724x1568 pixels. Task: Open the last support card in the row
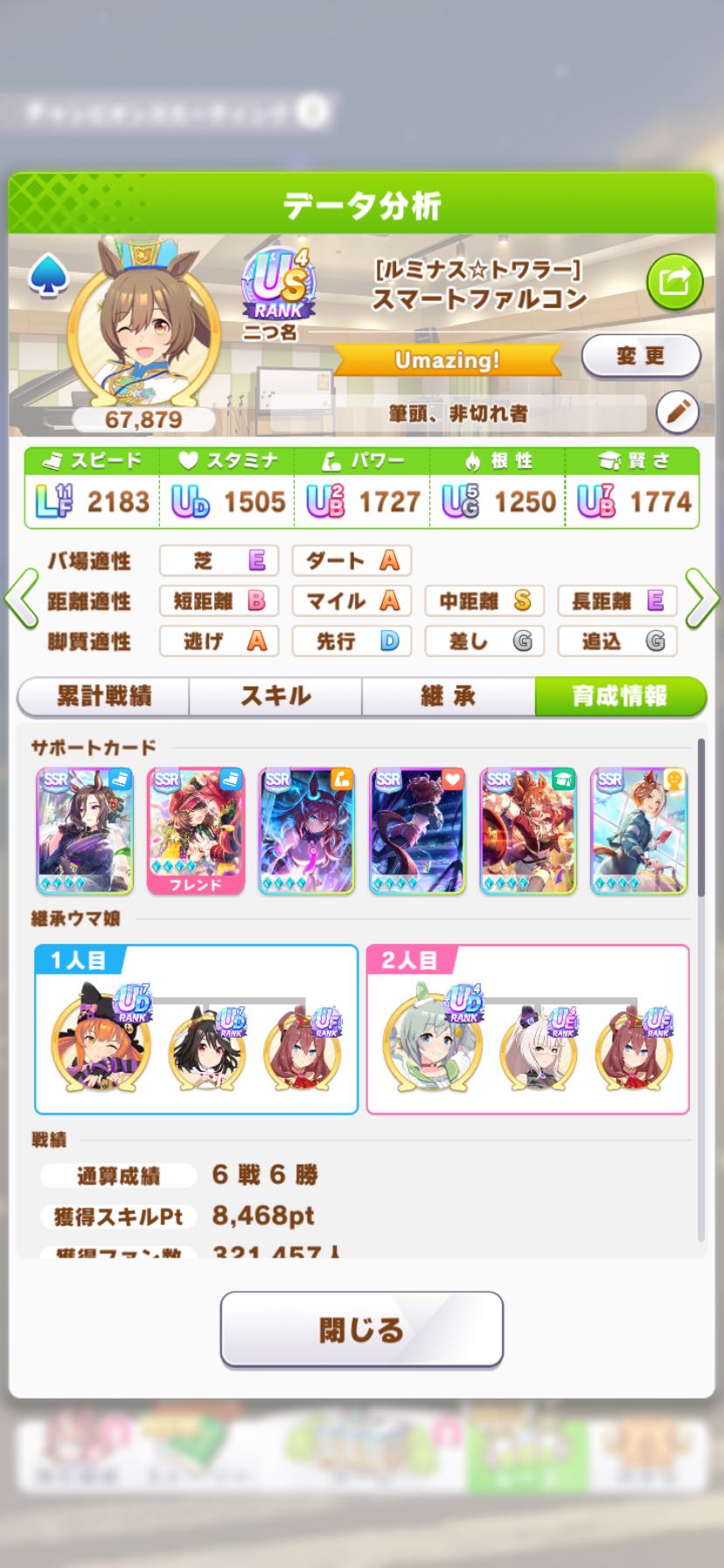[638, 831]
